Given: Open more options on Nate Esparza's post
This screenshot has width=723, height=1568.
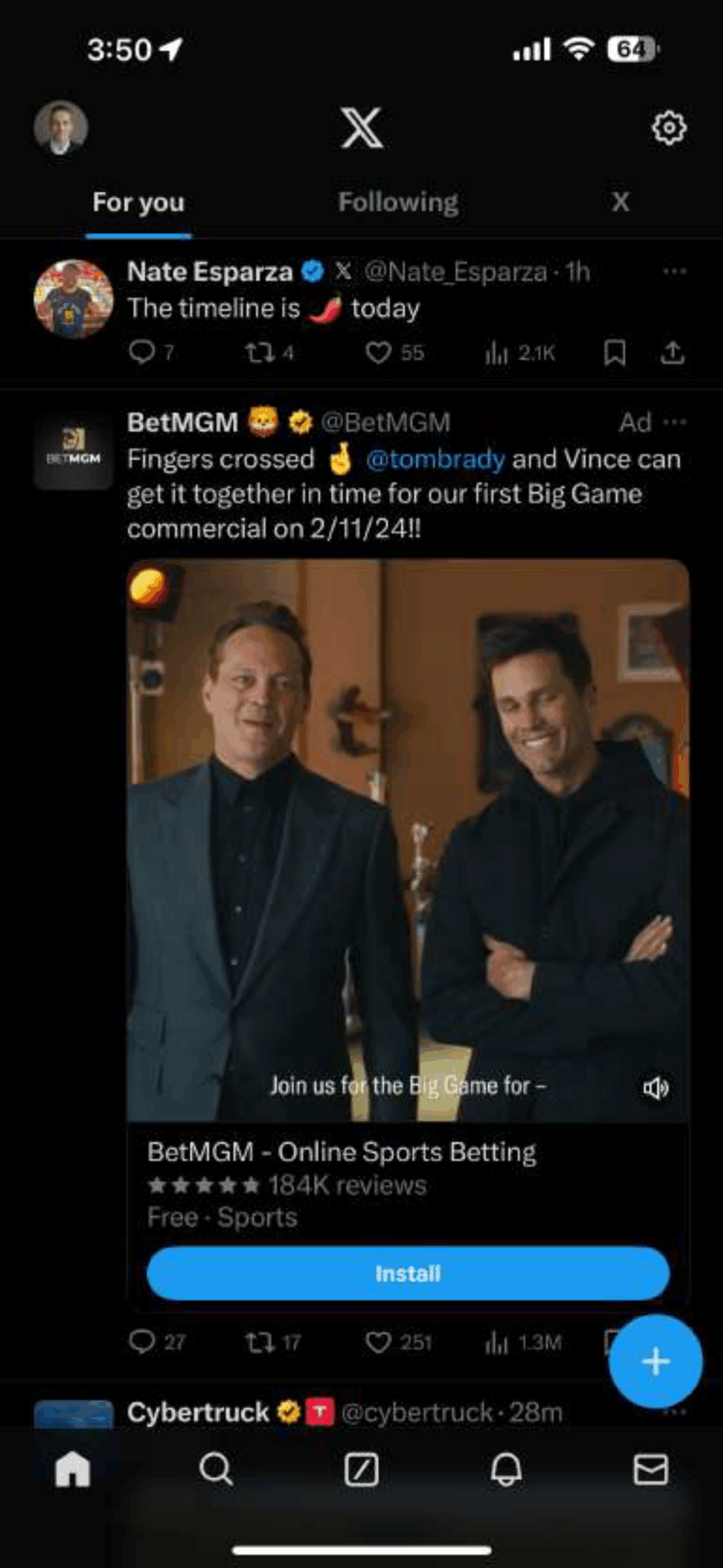Looking at the screenshot, I should click(x=675, y=271).
